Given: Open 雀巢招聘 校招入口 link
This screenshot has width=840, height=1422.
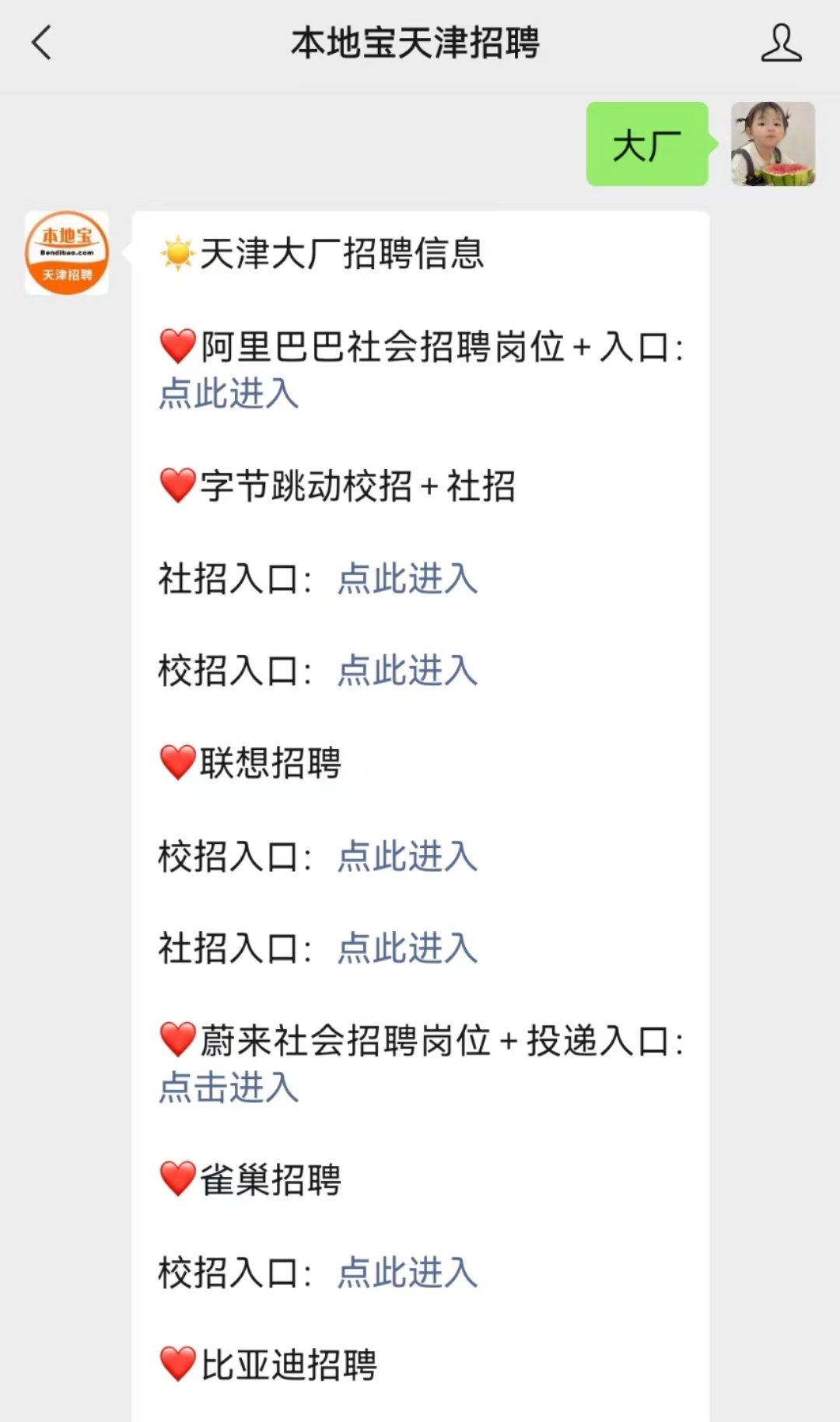Looking at the screenshot, I should (407, 1273).
